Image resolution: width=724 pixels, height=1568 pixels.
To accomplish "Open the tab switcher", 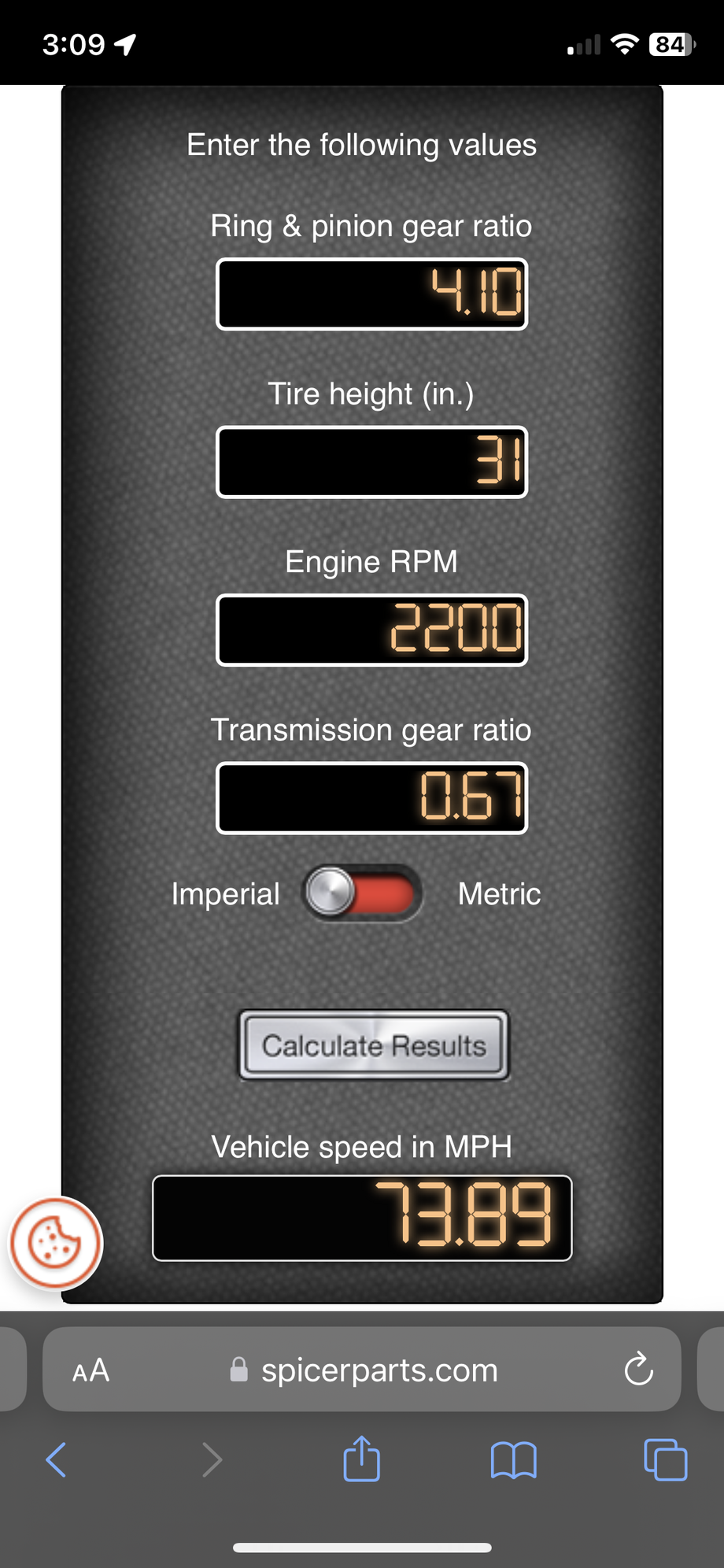I will pos(665,1460).
